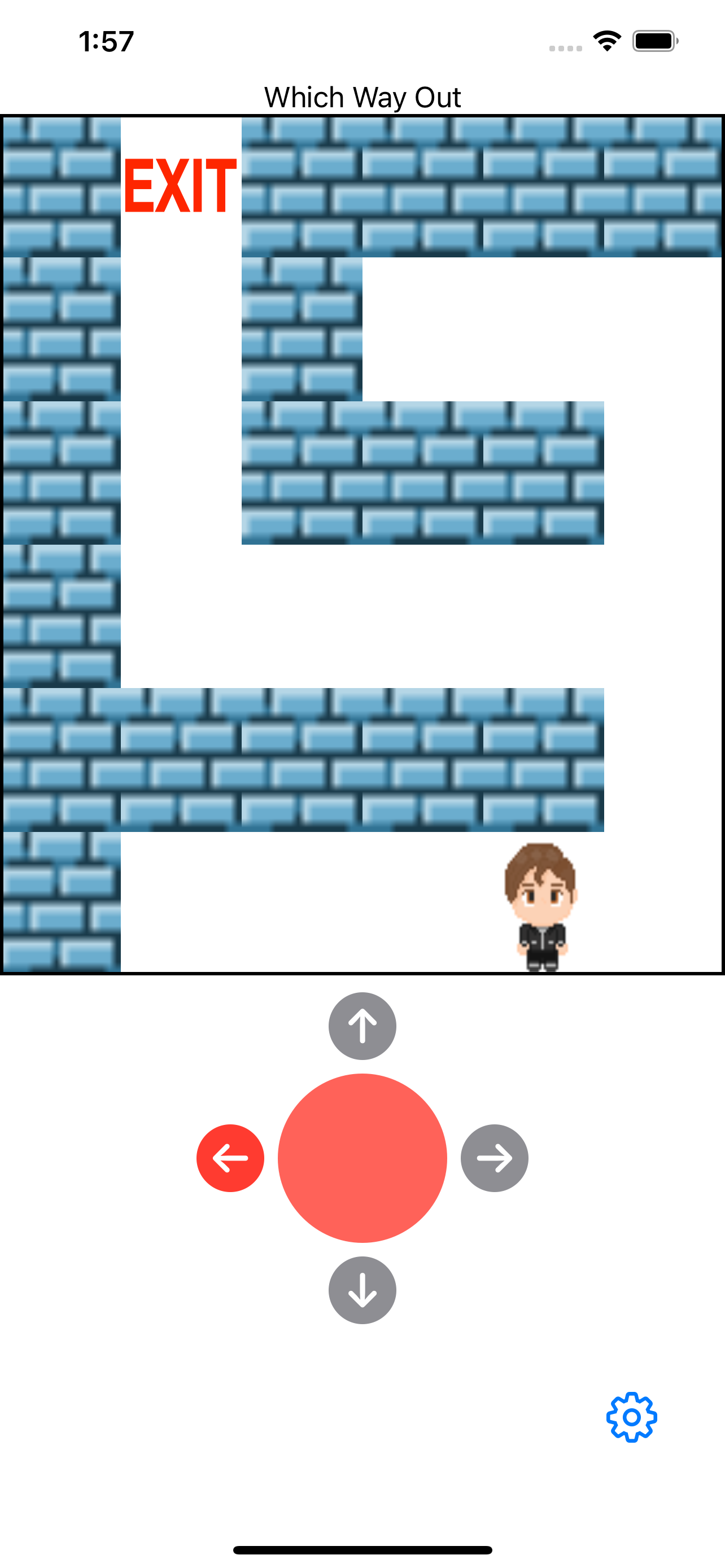725x1568 pixels.
Task: Move right using the right arrow button
Action: coord(494,1158)
